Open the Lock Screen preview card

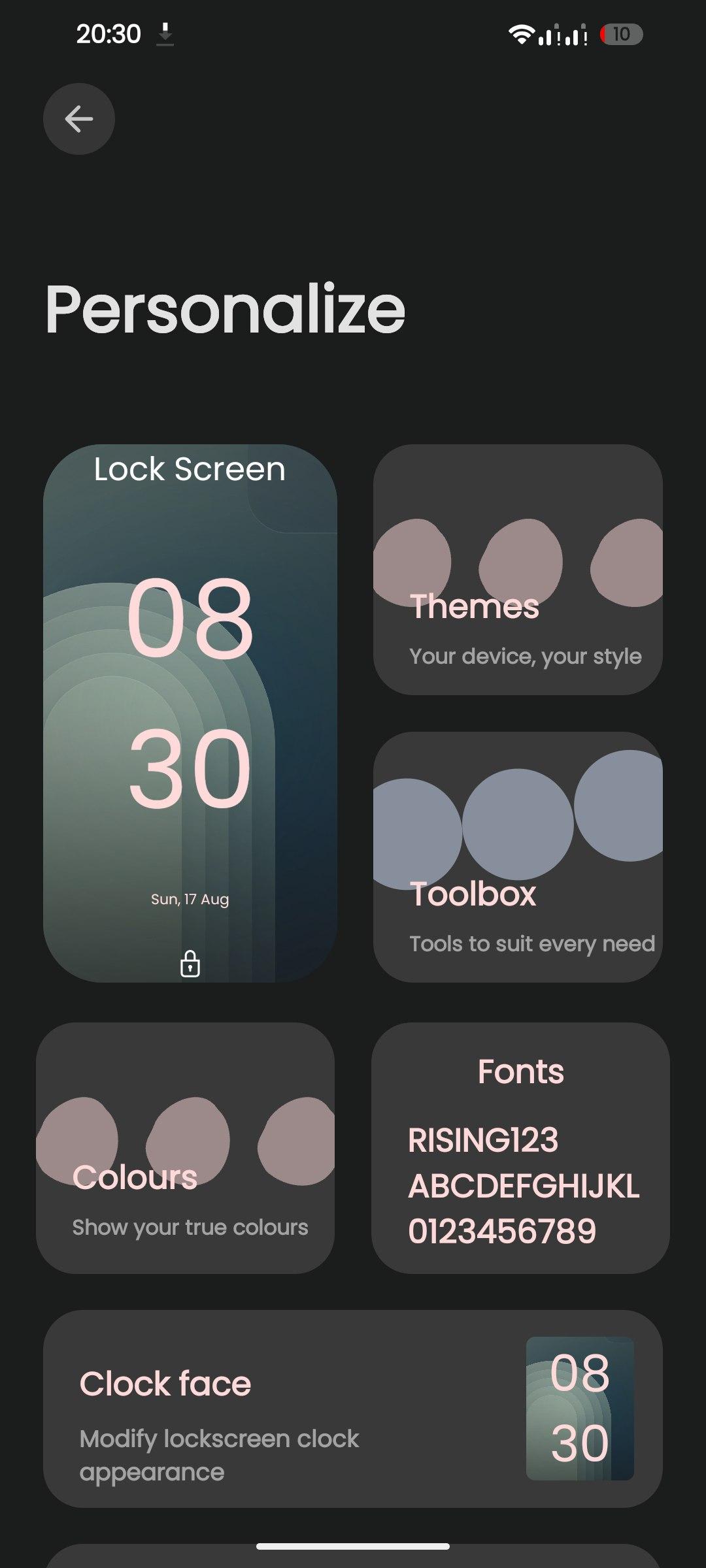coord(190,713)
